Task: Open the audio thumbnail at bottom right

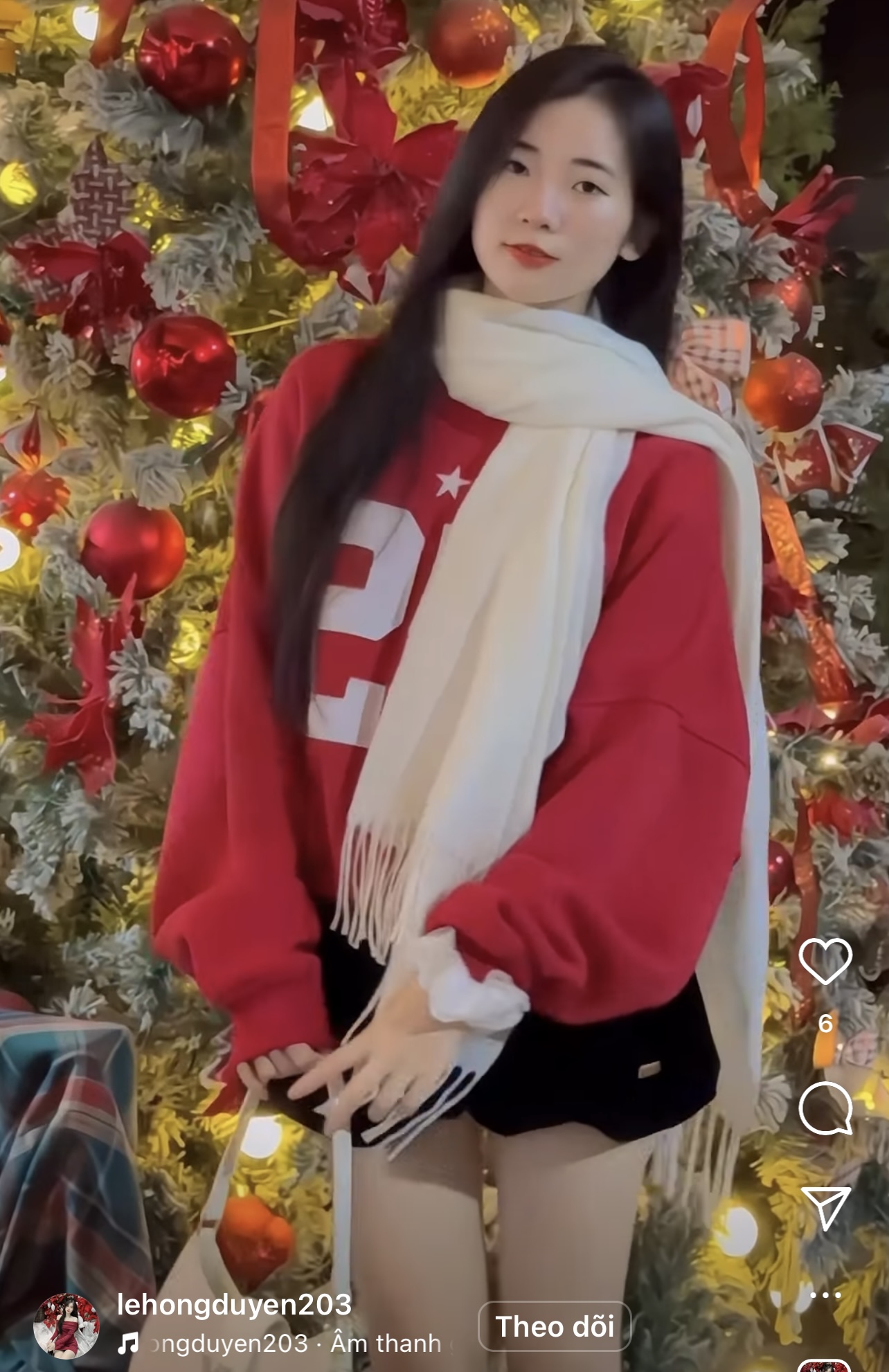Action: tap(825, 1366)
